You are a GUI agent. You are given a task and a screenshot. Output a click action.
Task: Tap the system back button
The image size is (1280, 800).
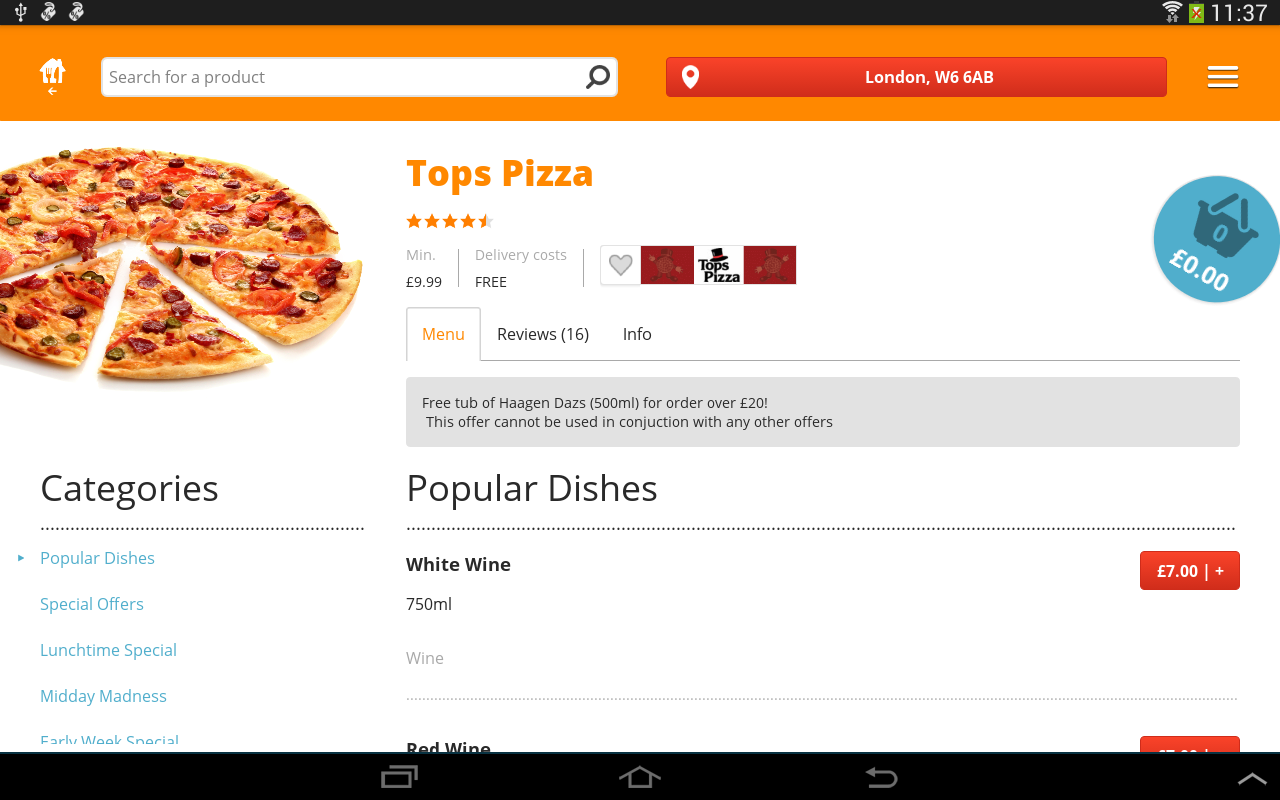[881, 777]
